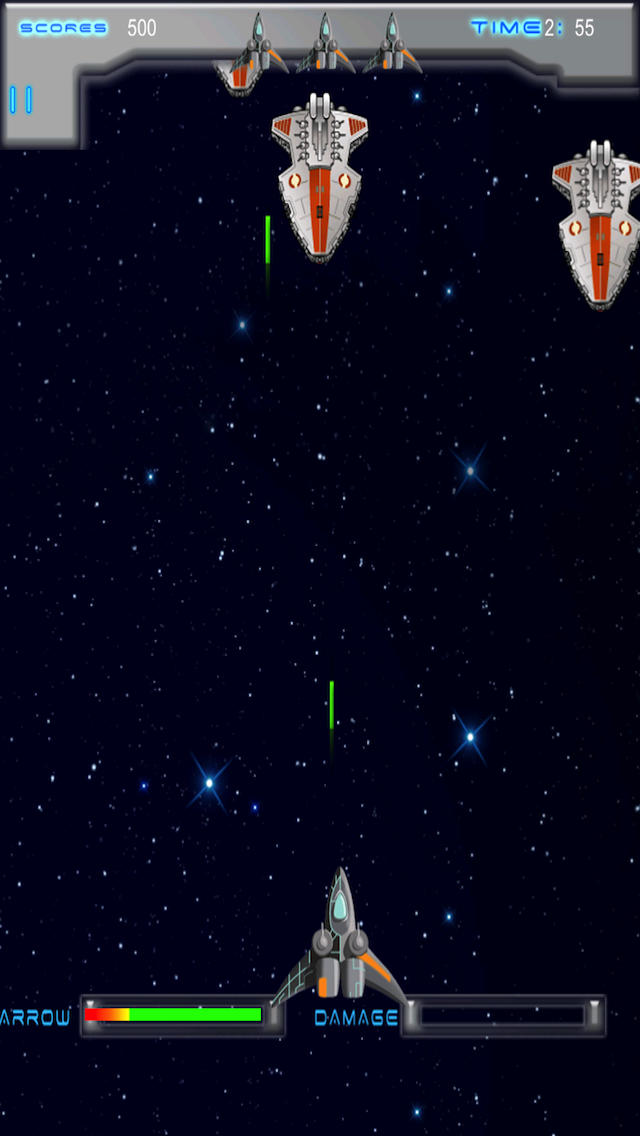Pause the game

tap(21, 99)
